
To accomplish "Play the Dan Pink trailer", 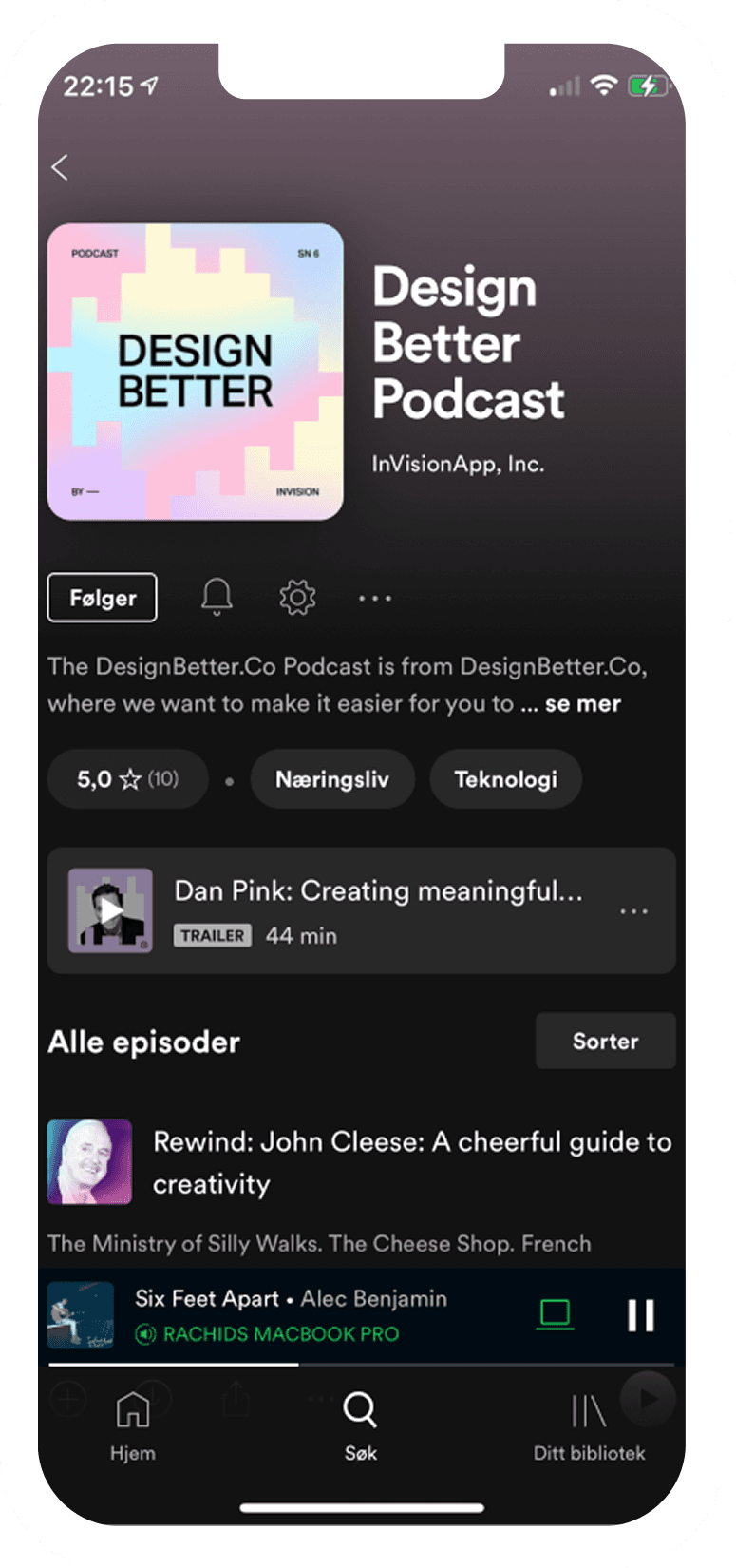I will pyautogui.click(x=111, y=910).
